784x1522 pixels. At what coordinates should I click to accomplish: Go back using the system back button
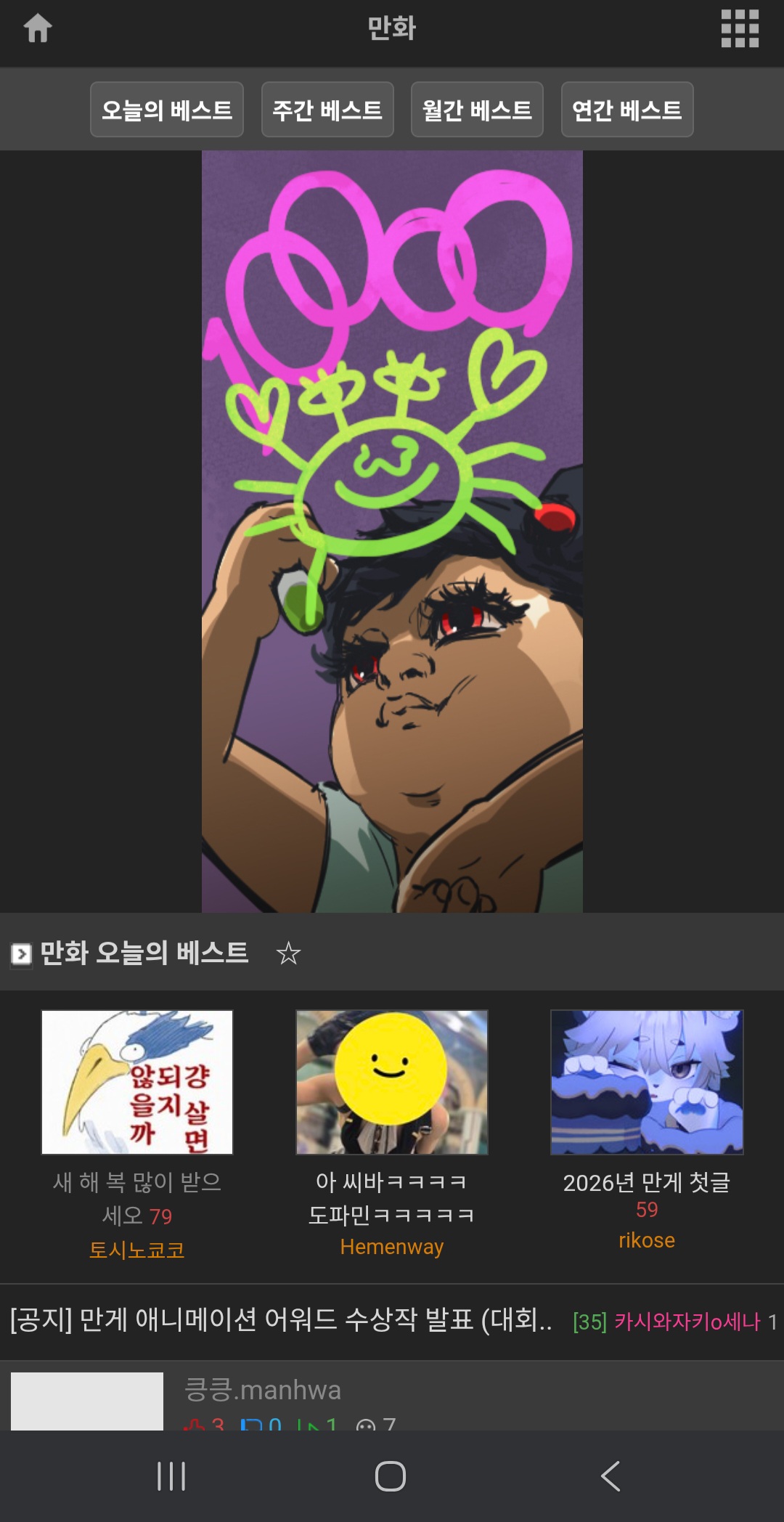[x=611, y=1476]
